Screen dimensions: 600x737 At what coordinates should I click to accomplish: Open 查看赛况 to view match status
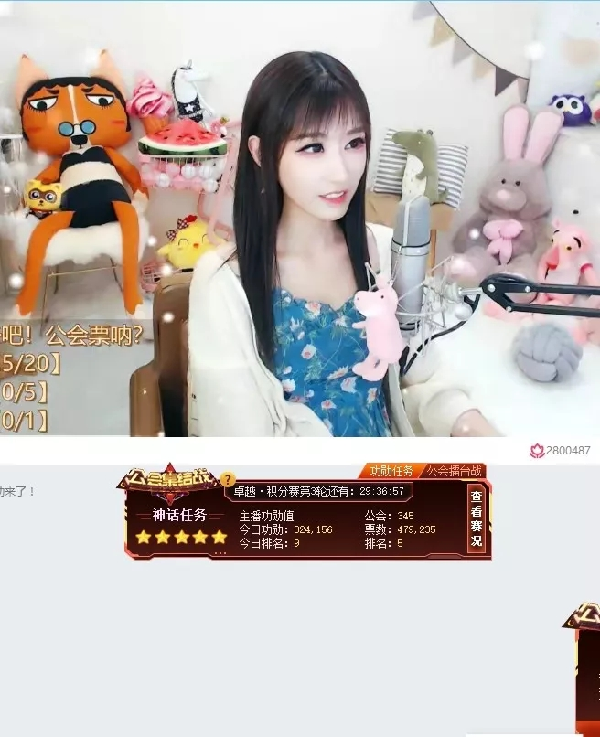(476, 519)
